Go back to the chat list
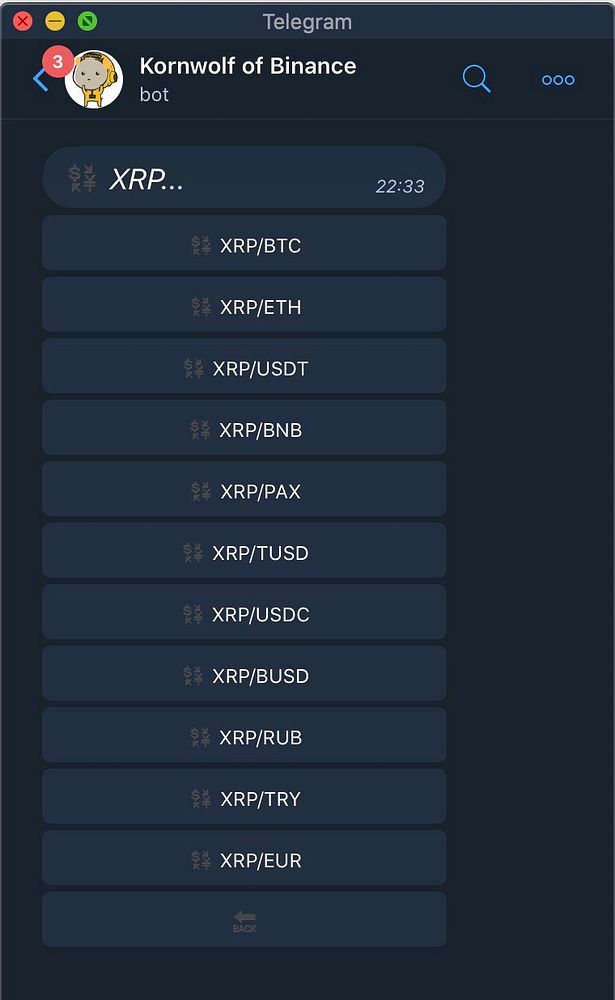This screenshot has height=1000, width=615. tap(40, 80)
